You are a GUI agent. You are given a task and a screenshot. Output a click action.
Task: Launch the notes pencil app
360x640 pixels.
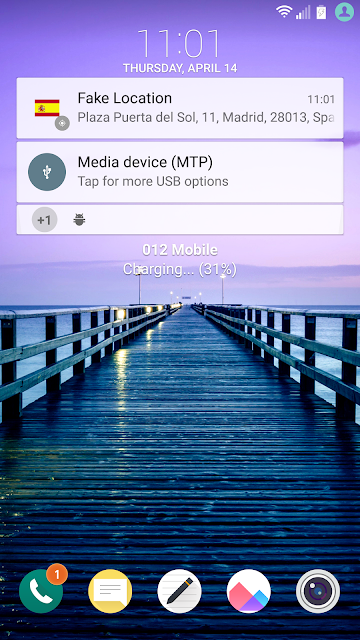click(180, 591)
